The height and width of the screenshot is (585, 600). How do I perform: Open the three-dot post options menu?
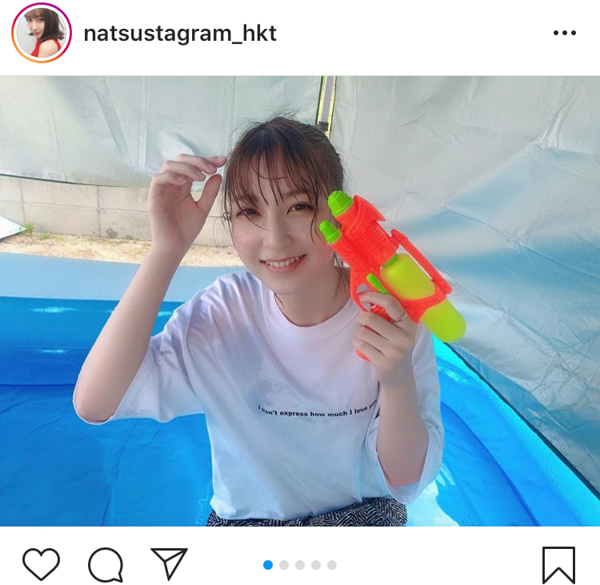click(564, 33)
